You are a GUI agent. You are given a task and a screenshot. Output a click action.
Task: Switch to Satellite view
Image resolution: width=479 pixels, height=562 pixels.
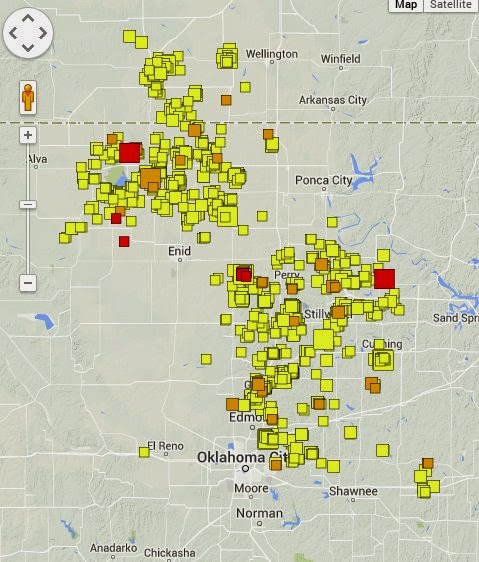tap(451, 5)
